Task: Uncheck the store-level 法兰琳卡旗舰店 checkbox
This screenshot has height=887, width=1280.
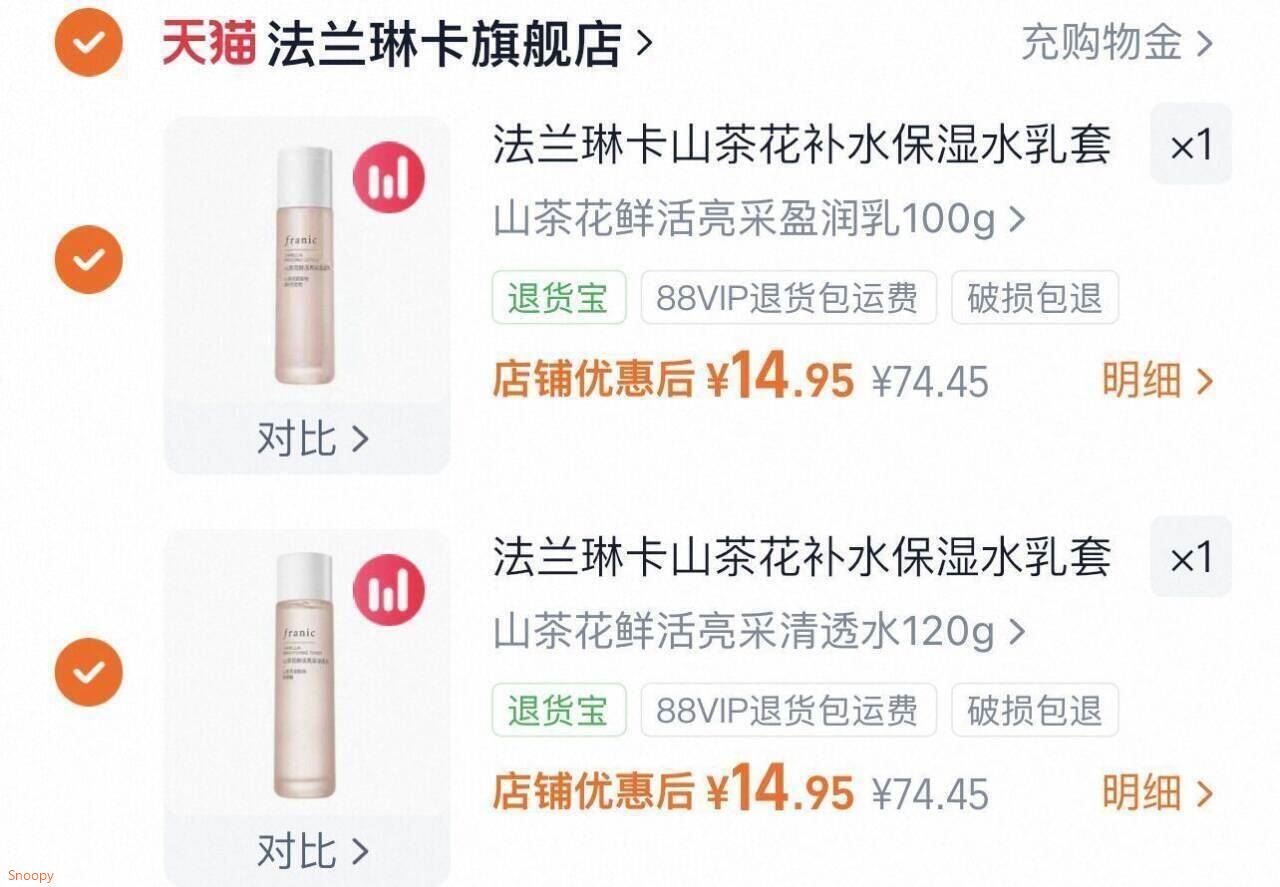Action: [x=89, y=43]
